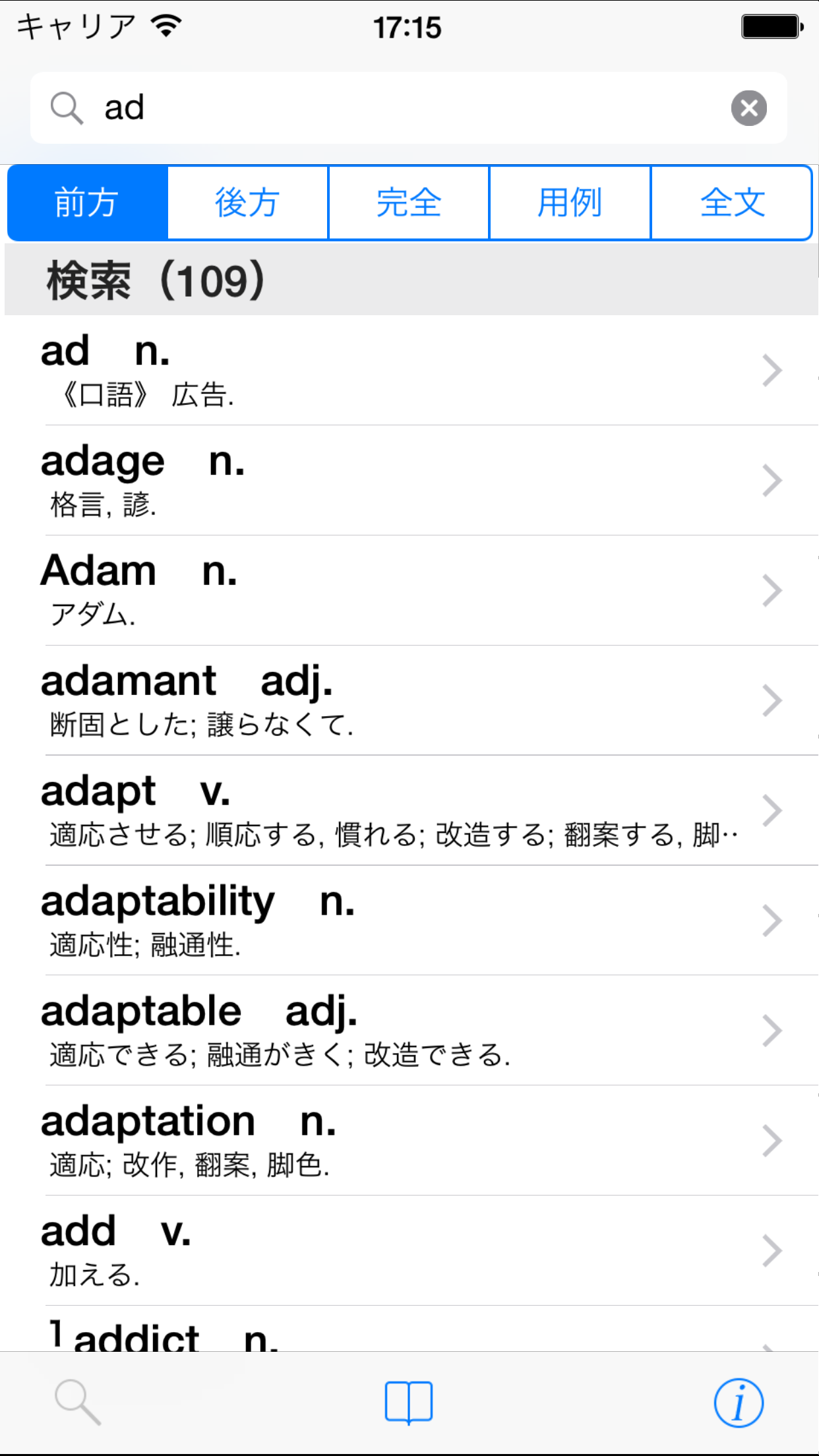Switch to the 全文 full text tab
This screenshot has height=1456, width=819.
[x=731, y=202]
